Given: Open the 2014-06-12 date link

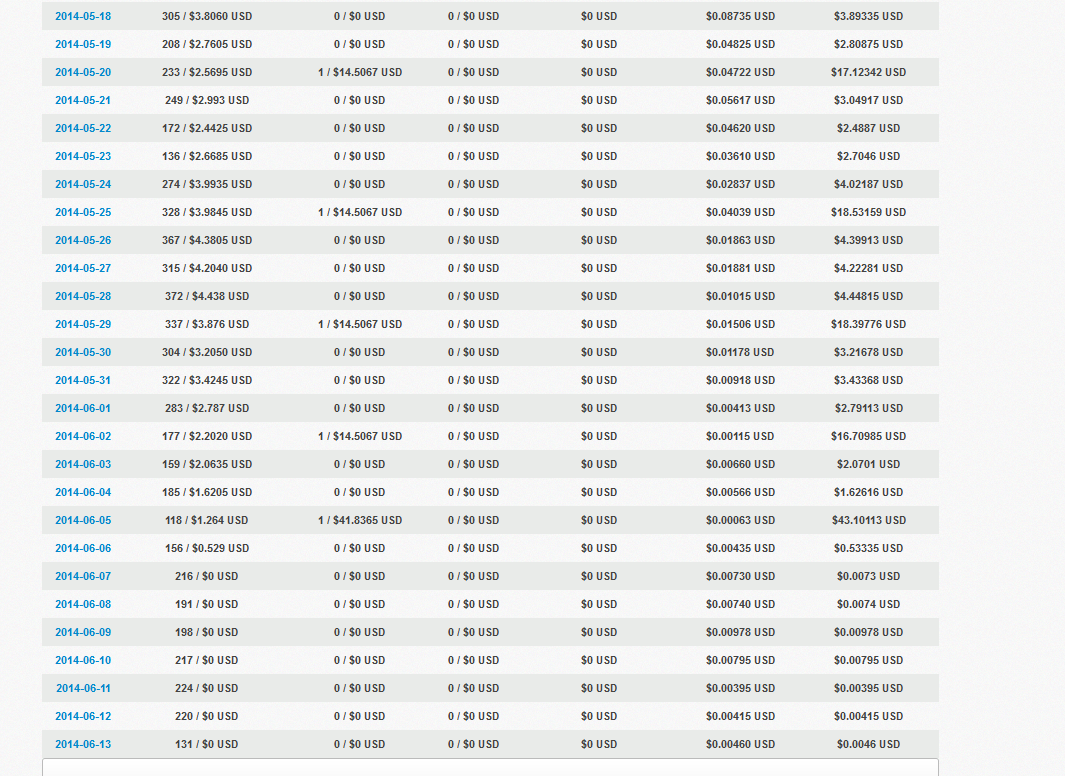Looking at the screenshot, I should point(83,716).
